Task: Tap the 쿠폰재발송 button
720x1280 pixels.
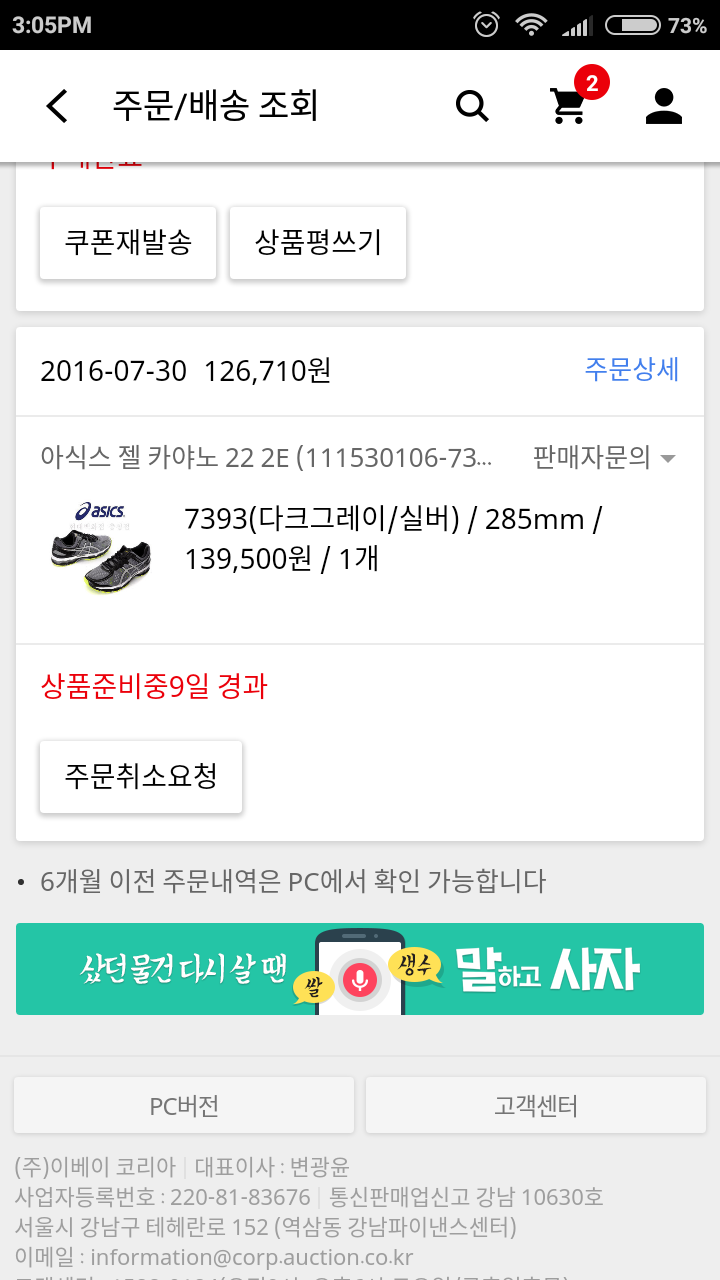Action: click(x=128, y=243)
